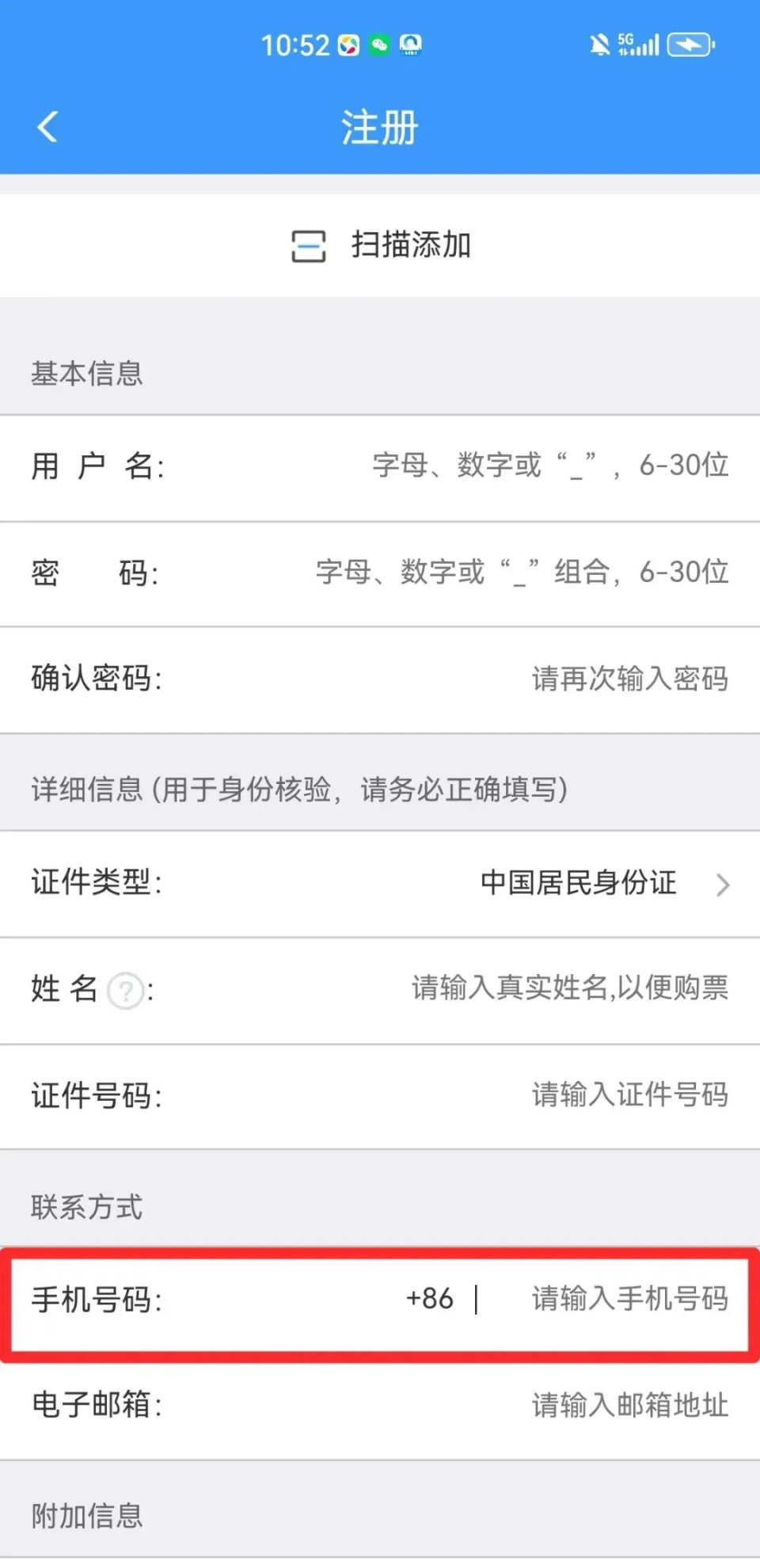Tap the colorful app icon near the clock
This screenshot has width=760, height=1568.
347,45
